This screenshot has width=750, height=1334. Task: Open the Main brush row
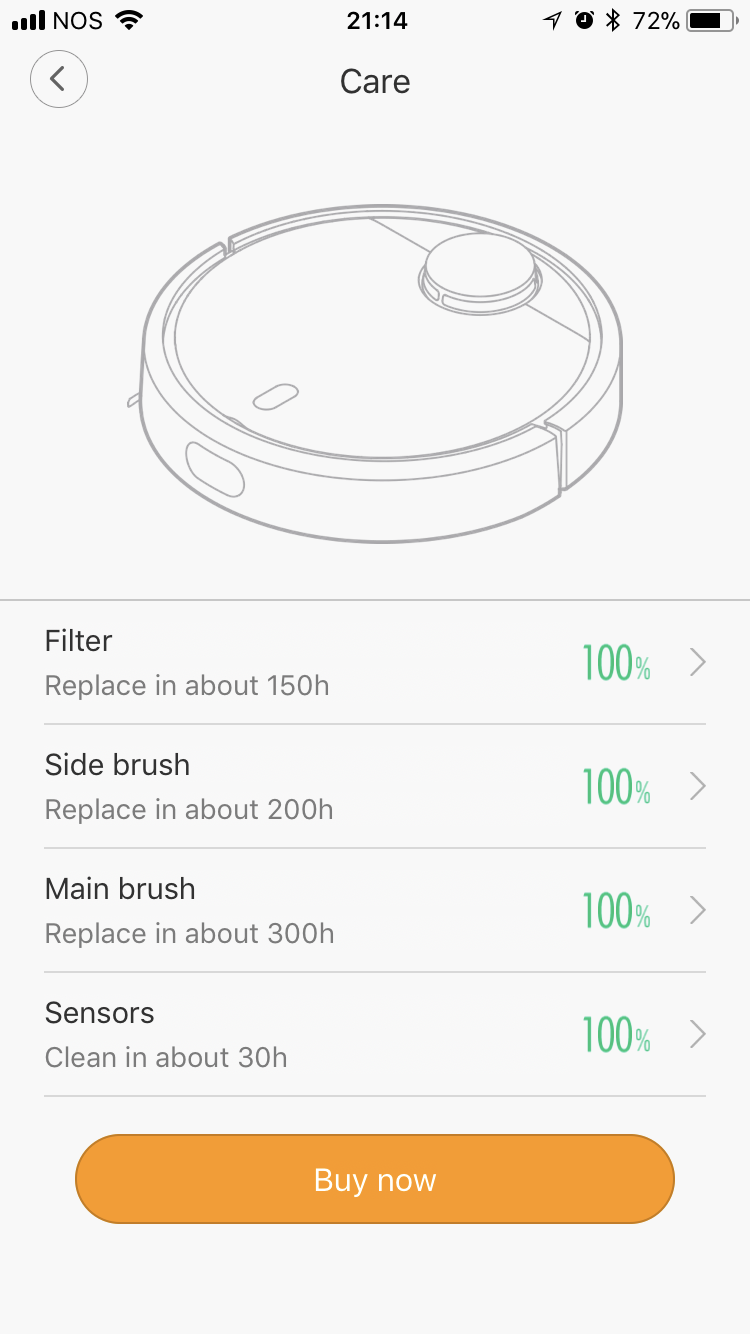pyautogui.click(x=375, y=910)
